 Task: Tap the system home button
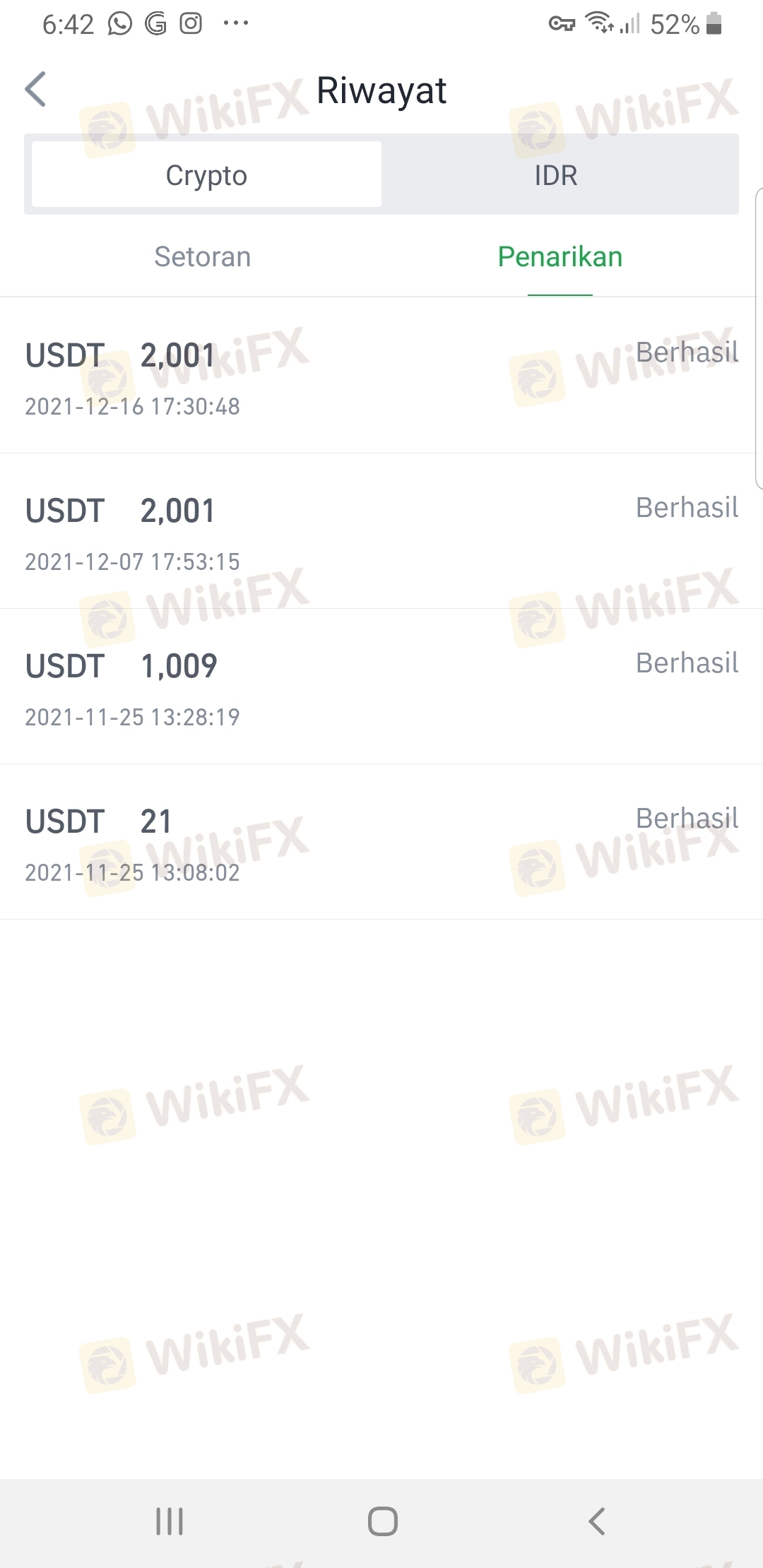point(382,1521)
